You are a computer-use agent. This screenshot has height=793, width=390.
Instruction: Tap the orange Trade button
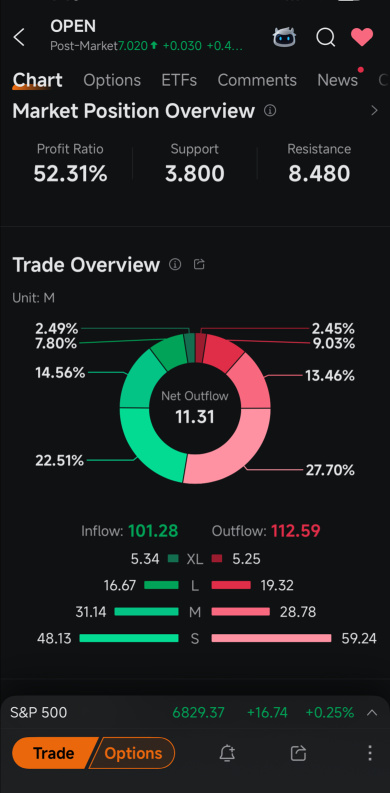pyautogui.click(x=54, y=754)
